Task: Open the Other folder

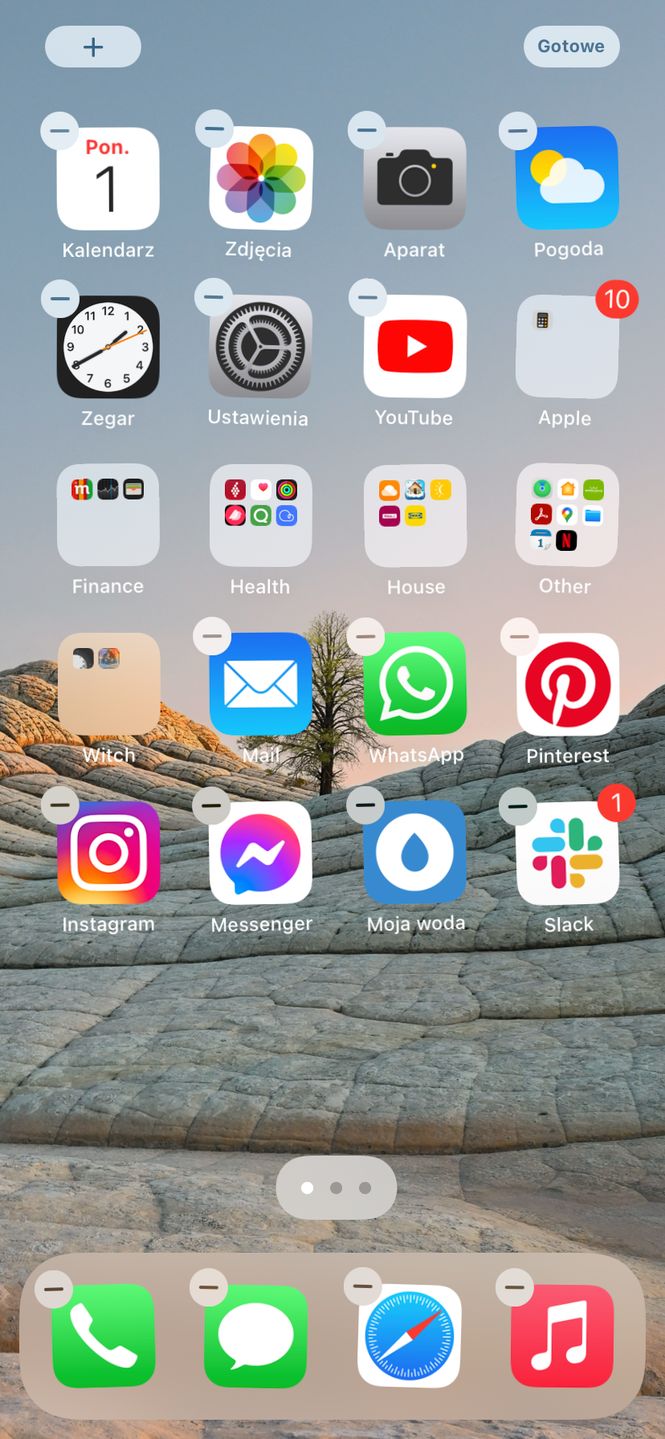Action: (567, 515)
